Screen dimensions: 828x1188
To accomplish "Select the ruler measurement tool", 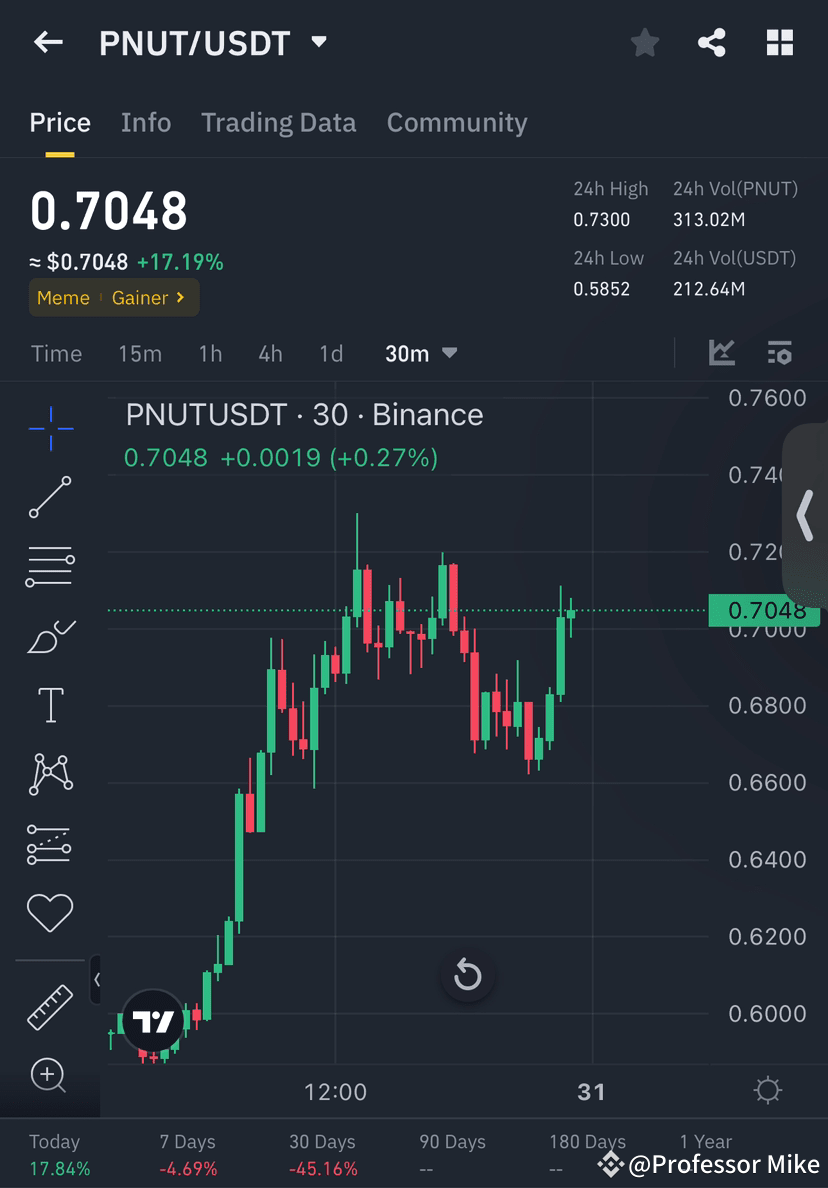I will (x=50, y=1007).
